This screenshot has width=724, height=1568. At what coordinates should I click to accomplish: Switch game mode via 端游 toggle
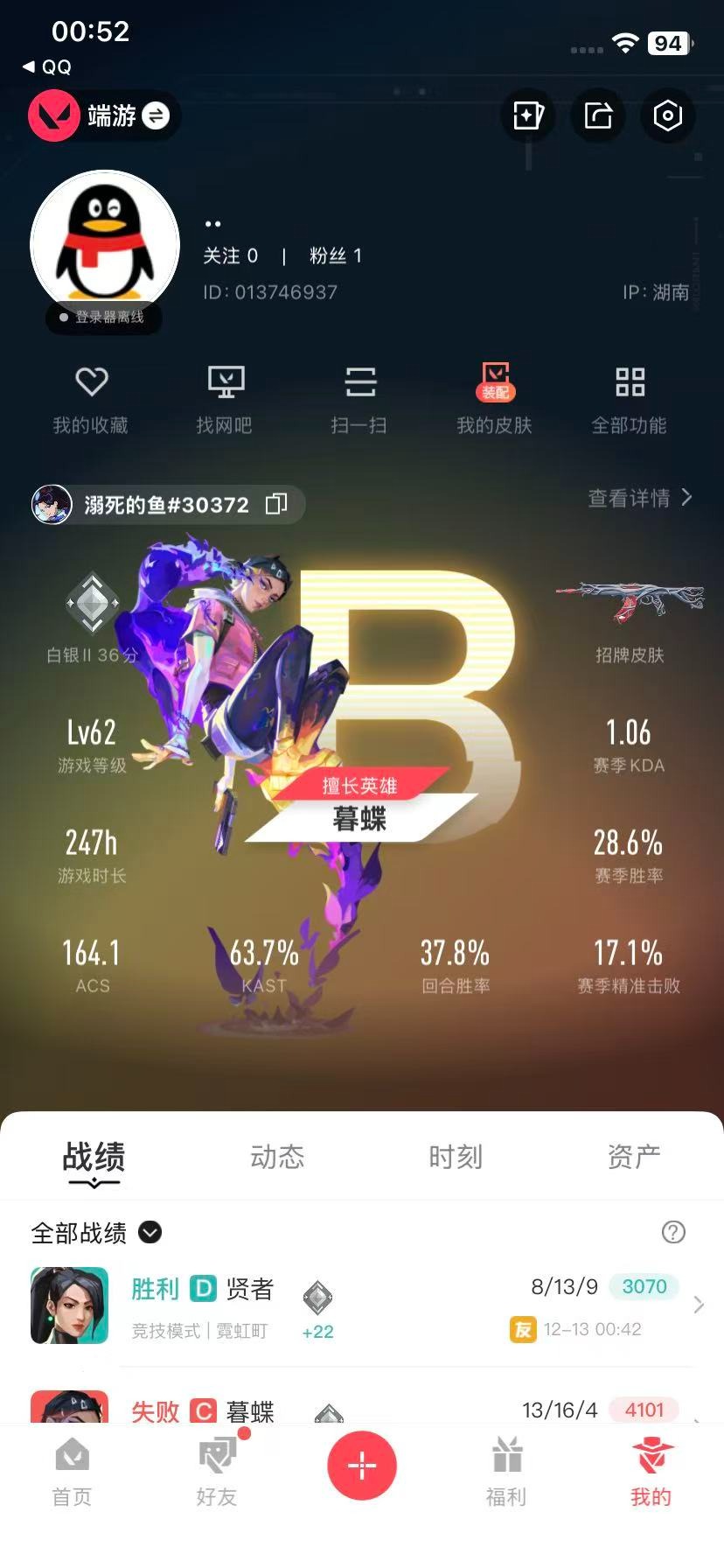tap(156, 115)
